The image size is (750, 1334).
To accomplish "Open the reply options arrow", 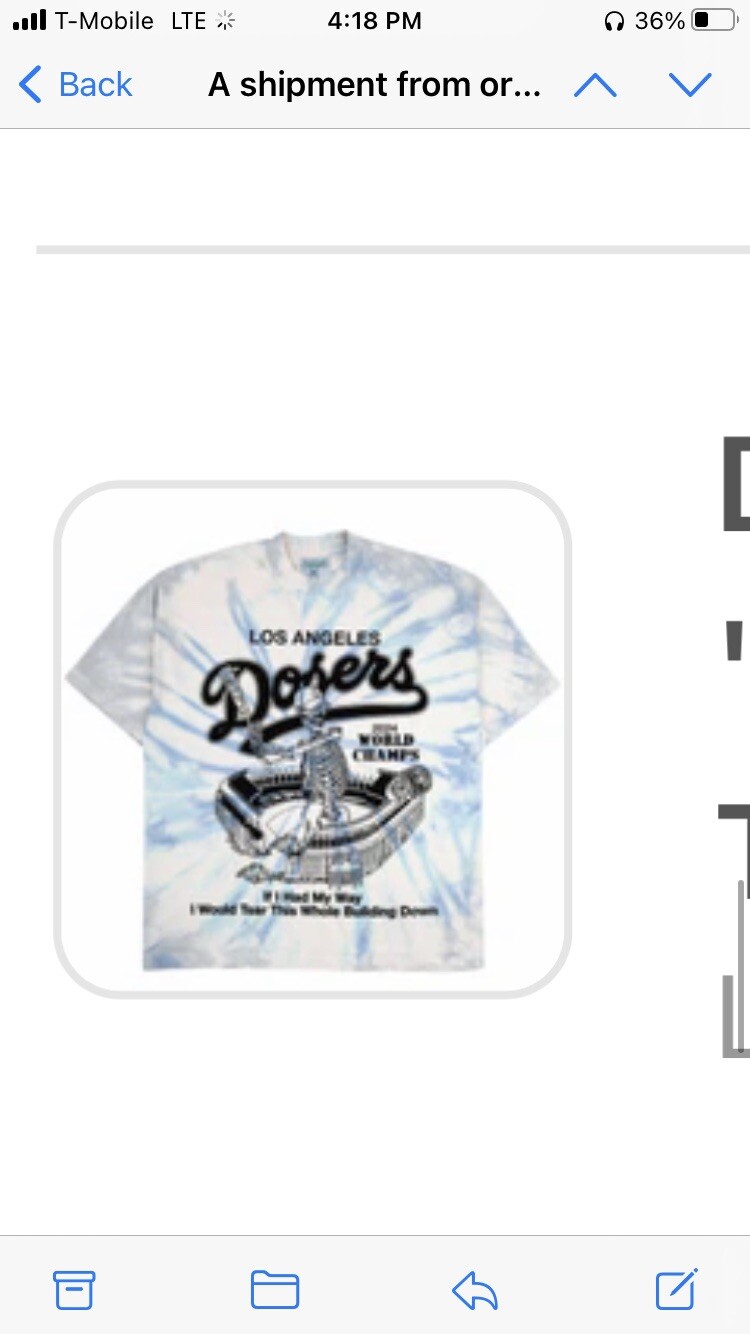I will point(475,1290).
